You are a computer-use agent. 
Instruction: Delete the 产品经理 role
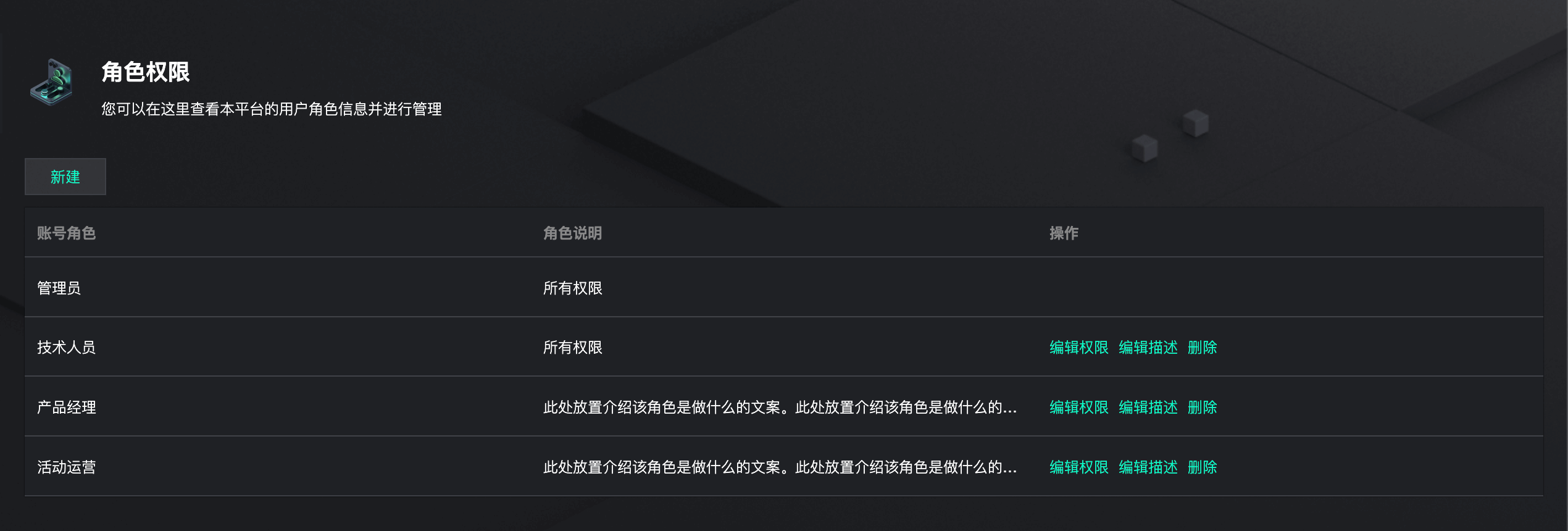pos(1202,408)
